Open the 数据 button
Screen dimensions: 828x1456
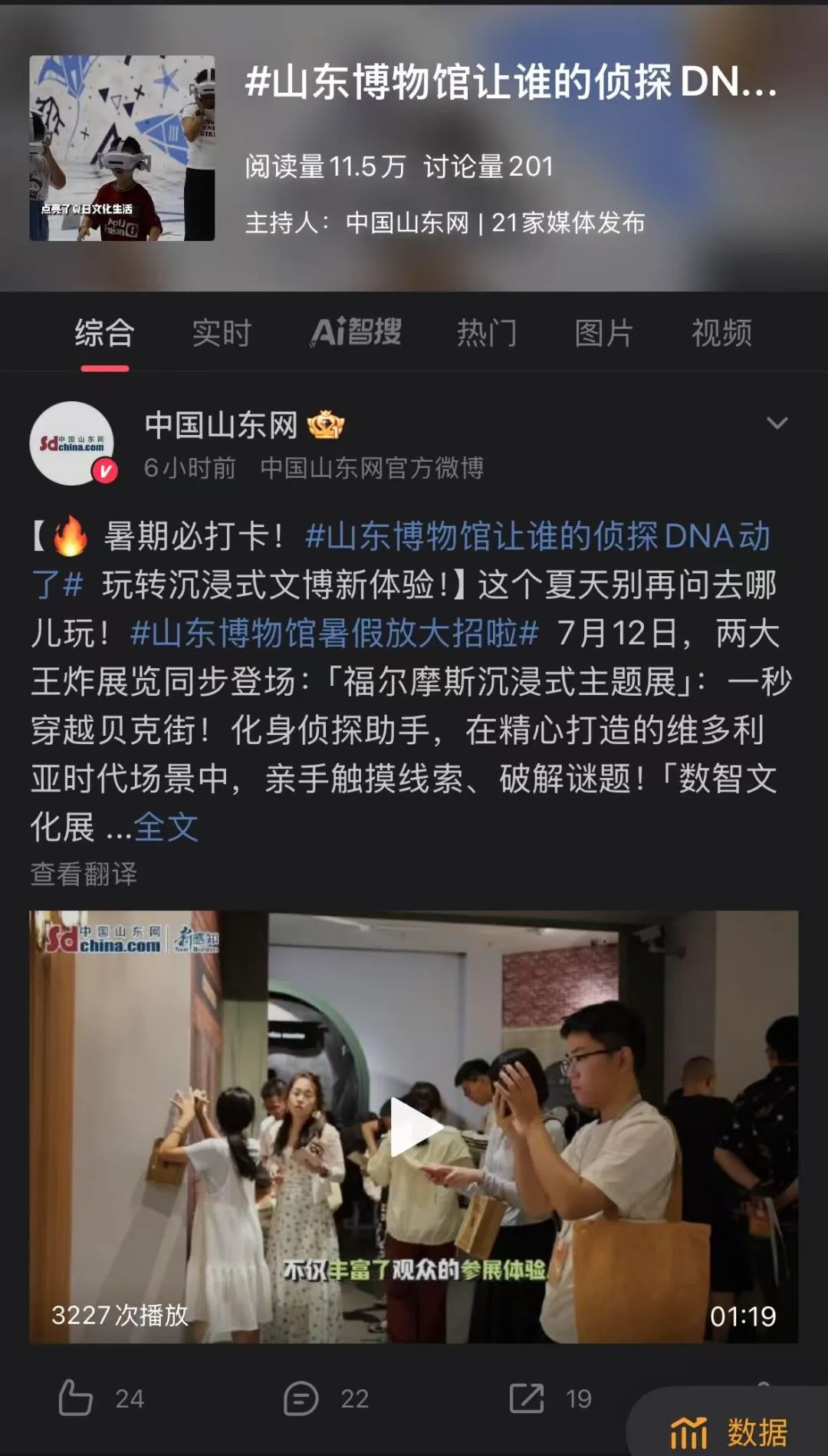click(728, 1431)
